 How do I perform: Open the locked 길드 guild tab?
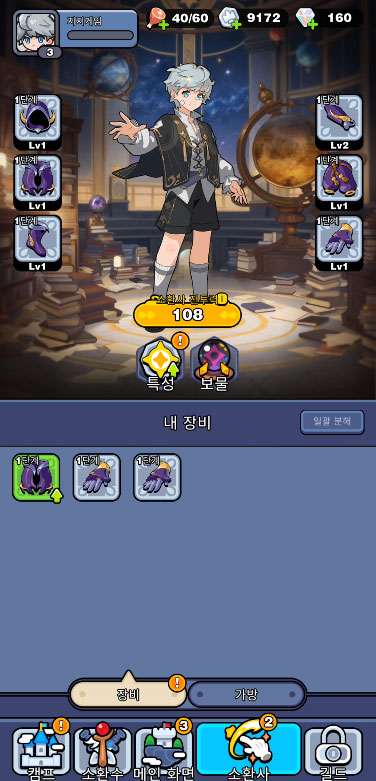(333, 752)
